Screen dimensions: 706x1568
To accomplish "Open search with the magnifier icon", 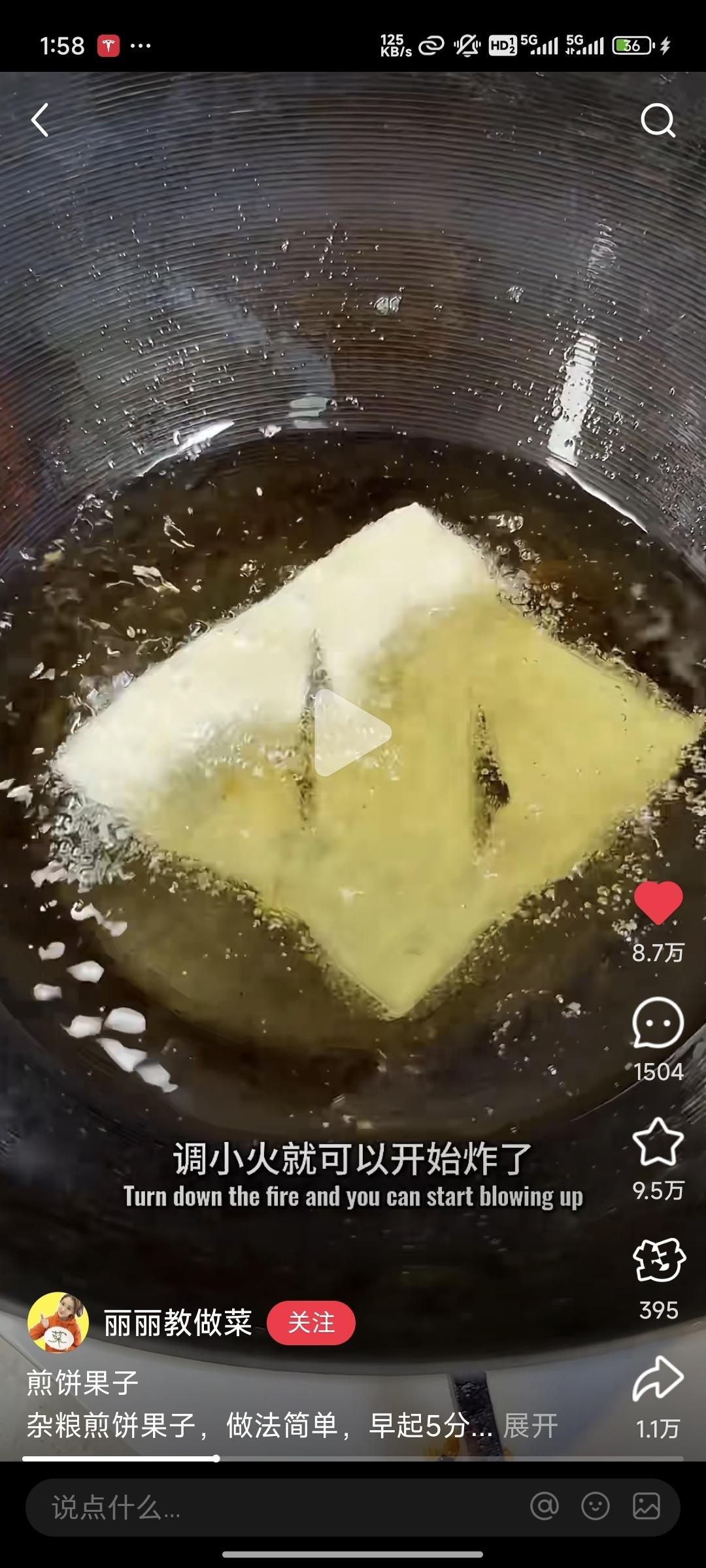I will pos(657,120).
